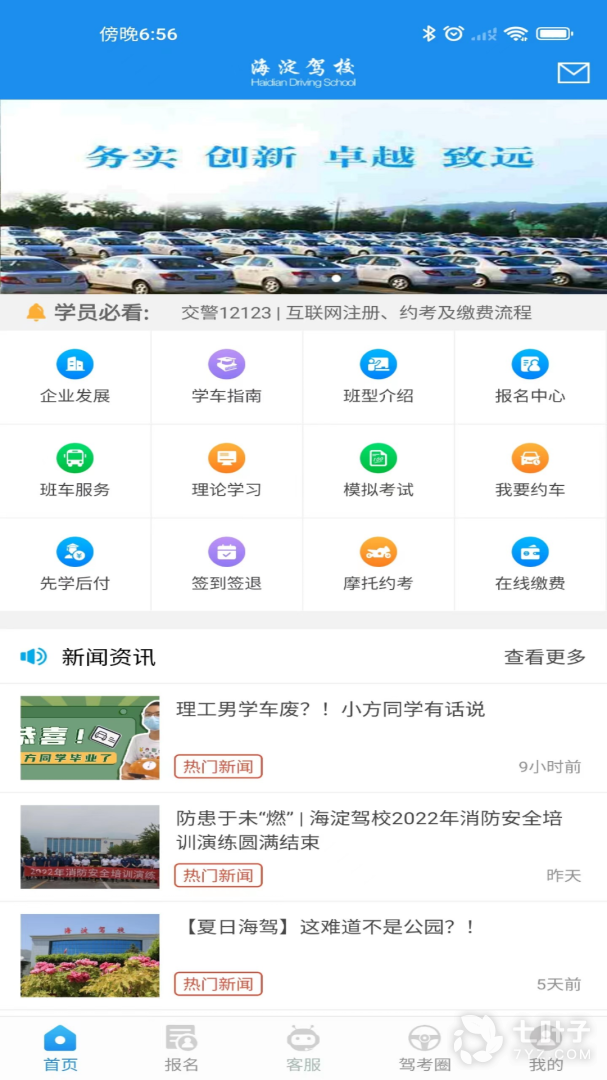Open 班型介绍 class introduction
Viewport: 607px width, 1080px height.
(x=378, y=377)
